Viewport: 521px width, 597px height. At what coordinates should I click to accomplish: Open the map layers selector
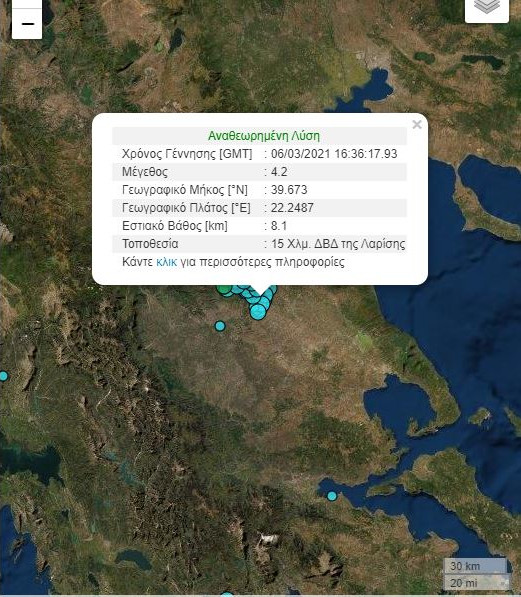coord(487,8)
